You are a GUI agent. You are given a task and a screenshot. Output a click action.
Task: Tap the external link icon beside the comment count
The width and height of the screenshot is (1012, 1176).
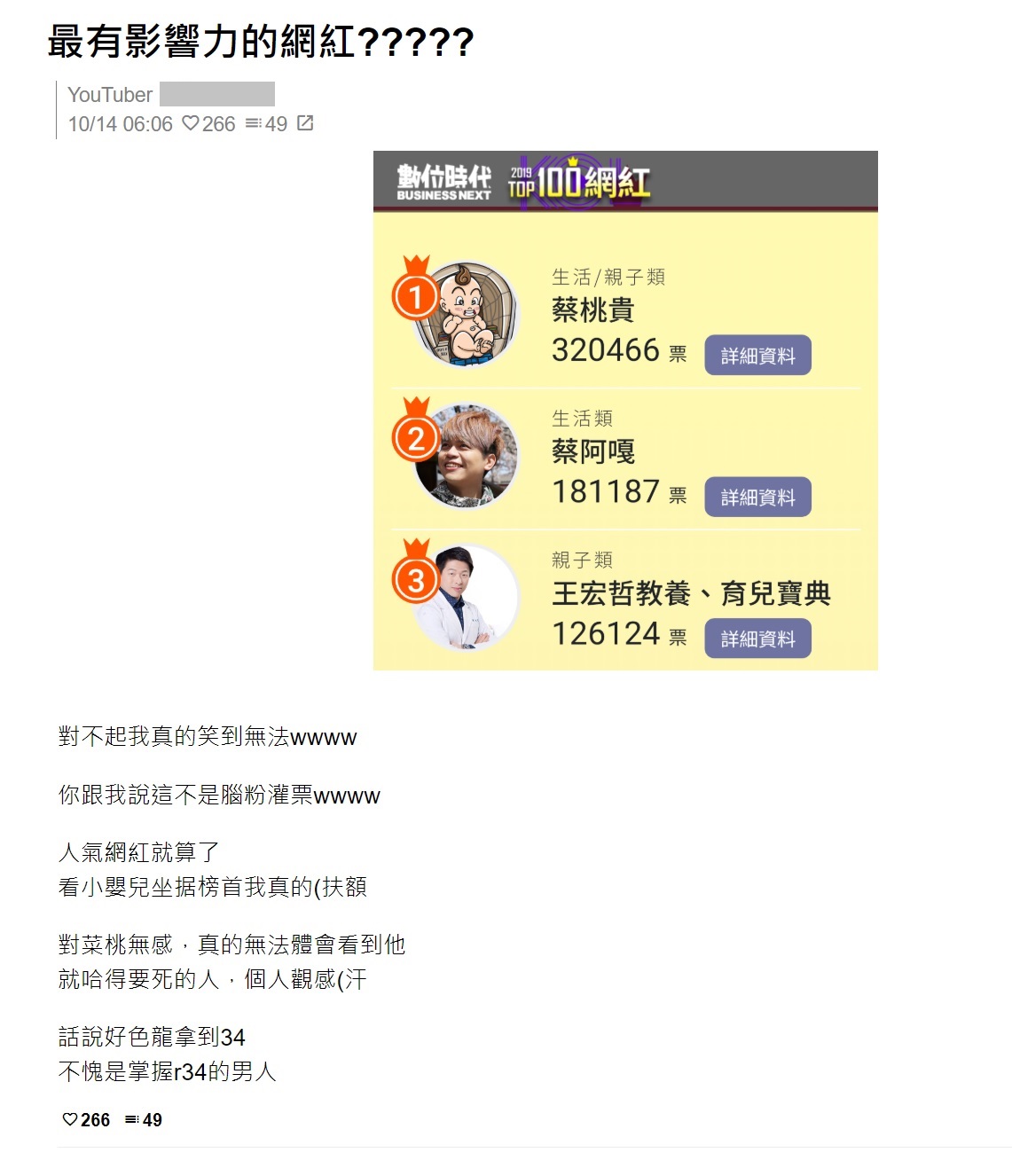click(x=305, y=123)
